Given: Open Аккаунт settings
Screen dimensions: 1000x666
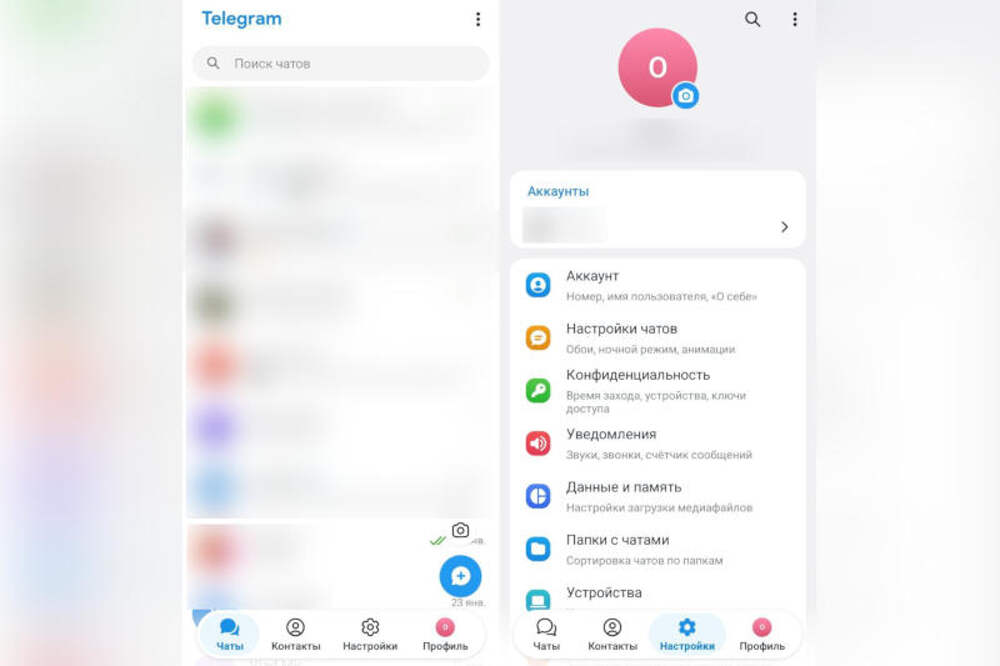Looking at the screenshot, I should click(x=657, y=285).
